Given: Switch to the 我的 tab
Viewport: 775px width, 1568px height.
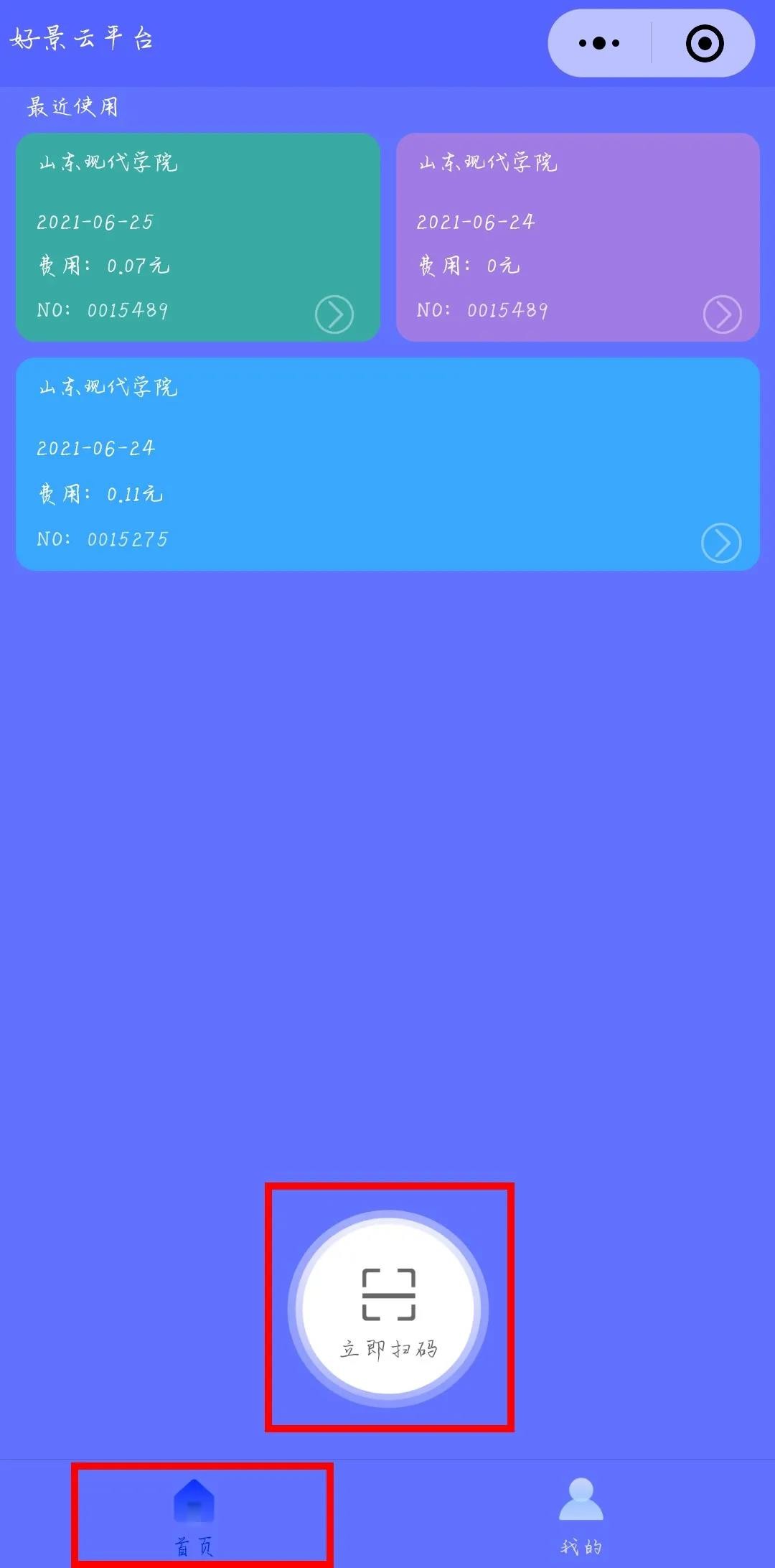Looking at the screenshot, I should tap(581, 1513).
